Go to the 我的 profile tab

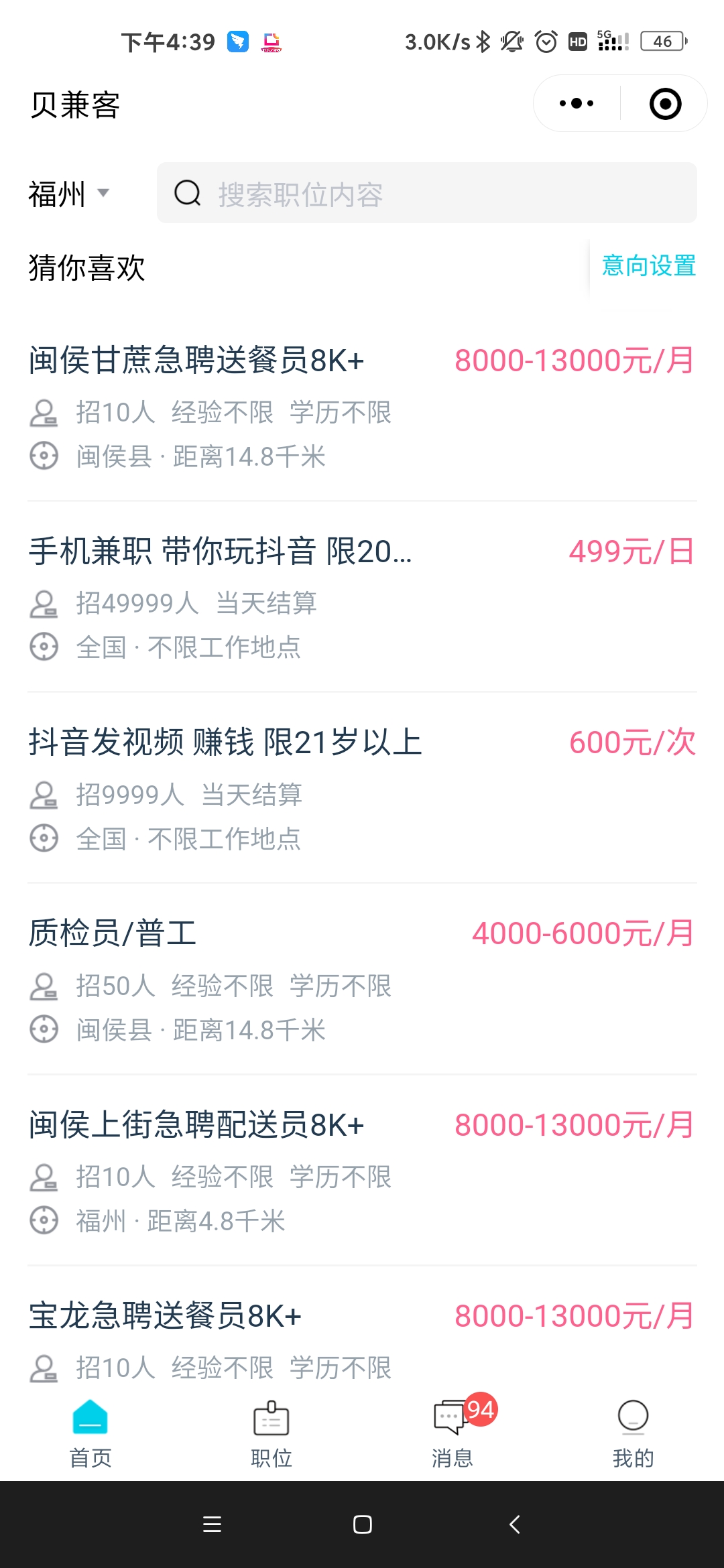click(x=633, y=1434)
